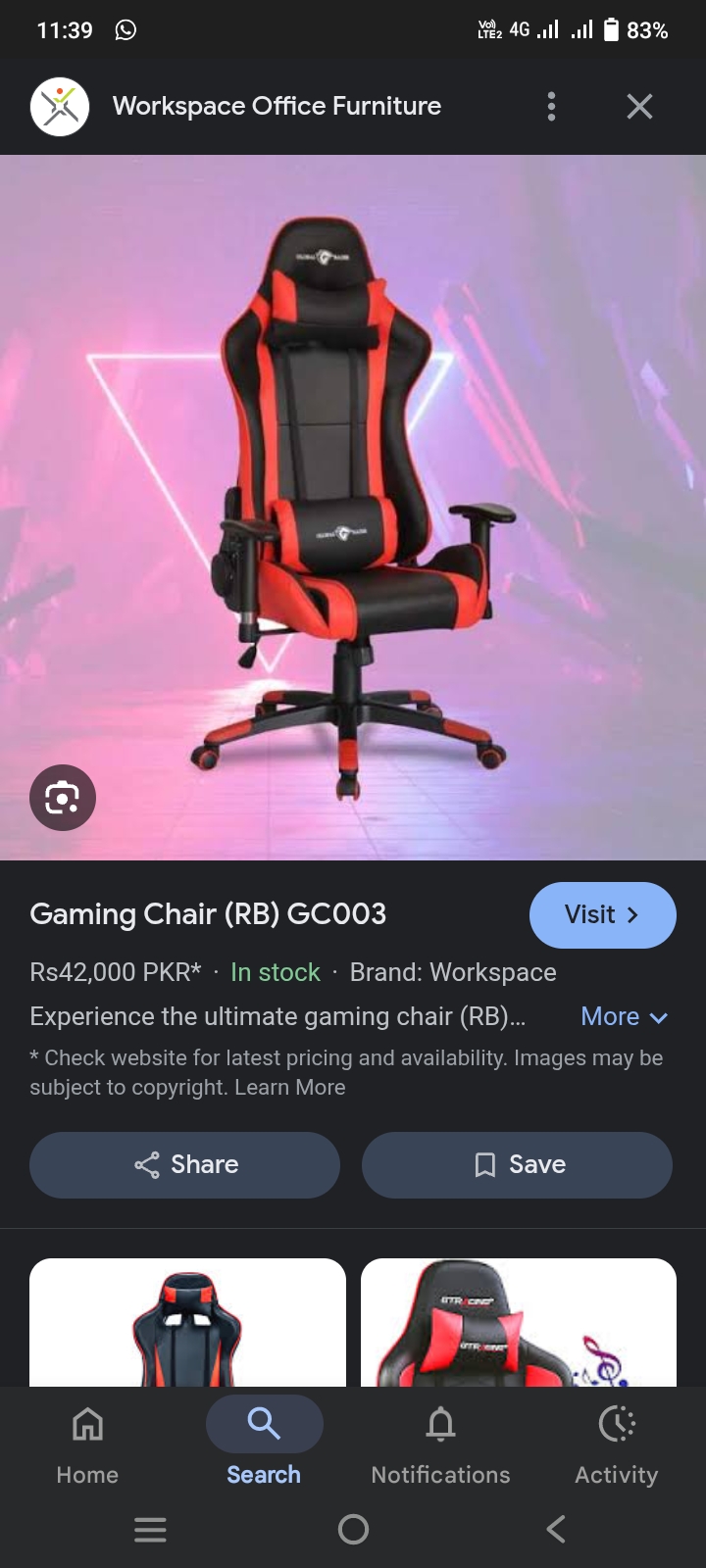Open the GTRacing chair thumbnail
The width and height of the screenshot is (706, 1568).
point(518,1323)
